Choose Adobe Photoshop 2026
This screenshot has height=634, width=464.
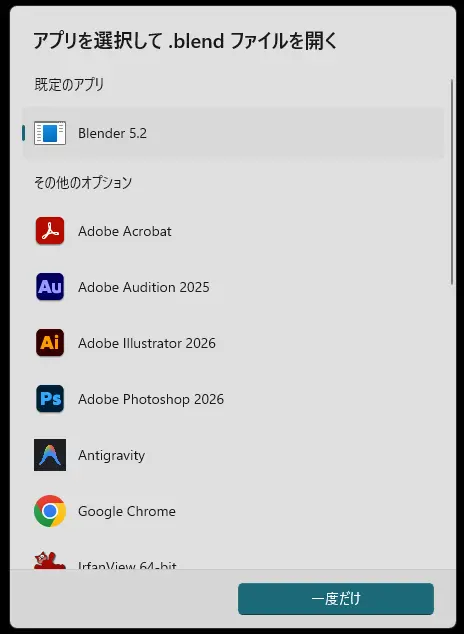click(233, 399)
